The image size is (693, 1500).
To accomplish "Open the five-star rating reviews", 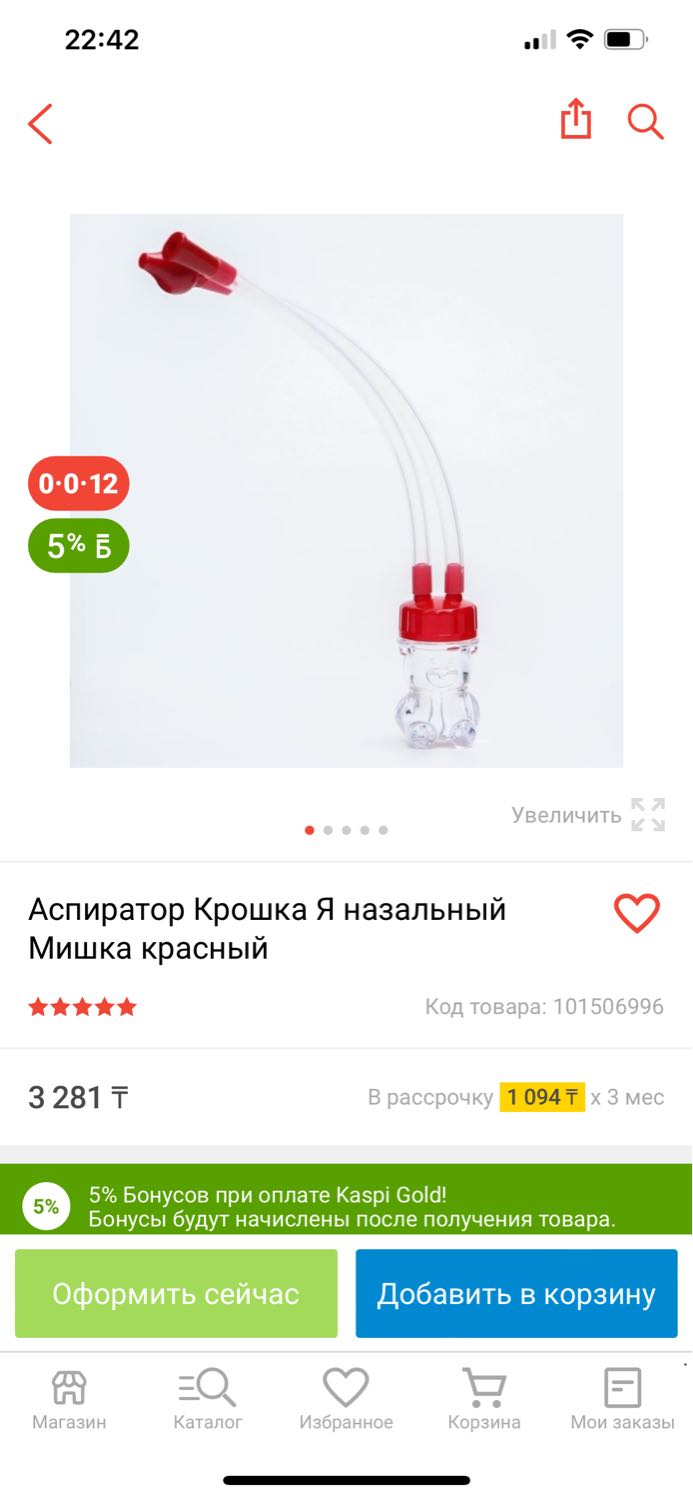I will pos(82,1007).
